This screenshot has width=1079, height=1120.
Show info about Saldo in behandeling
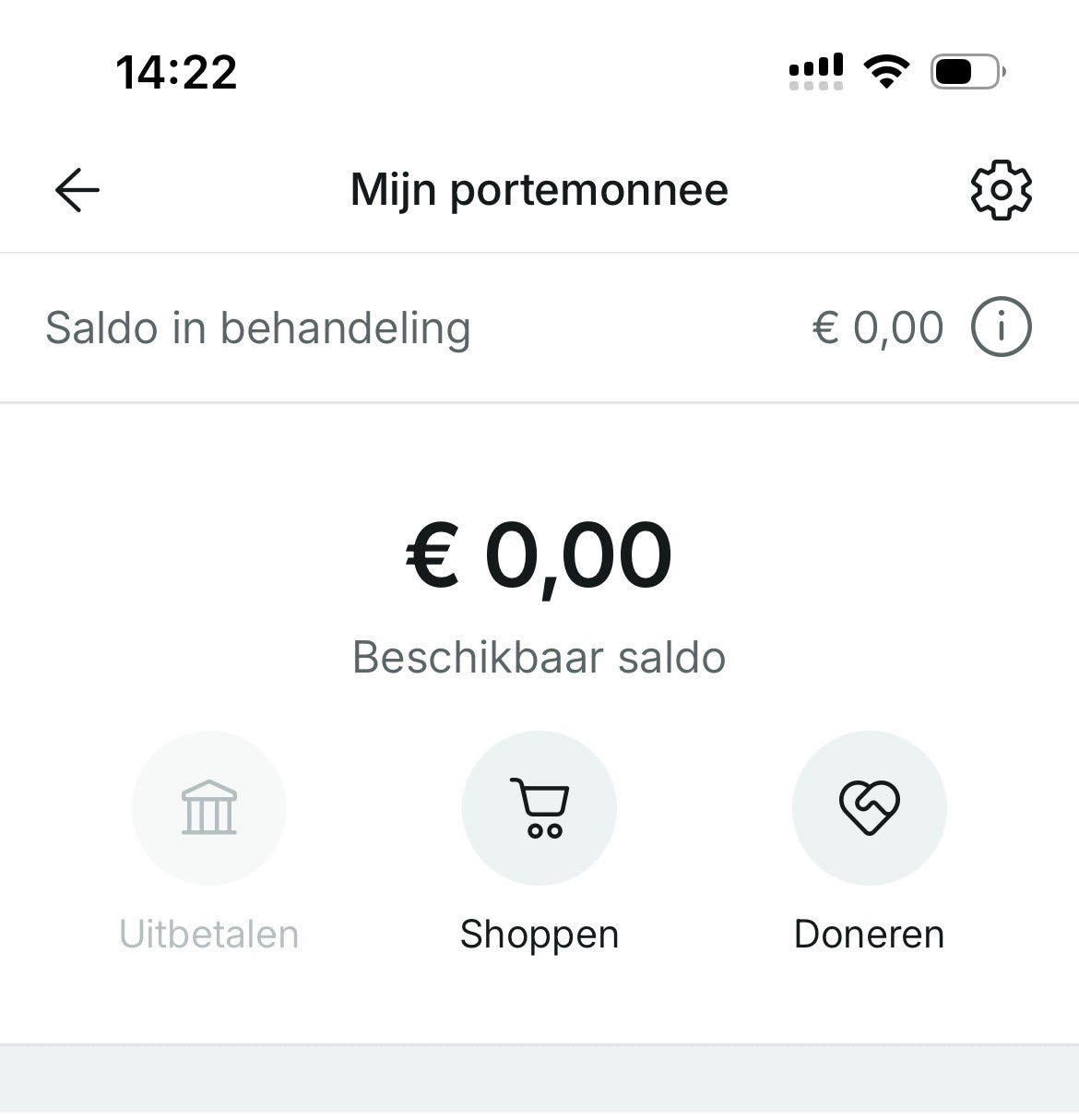[x=1001, y=328]
